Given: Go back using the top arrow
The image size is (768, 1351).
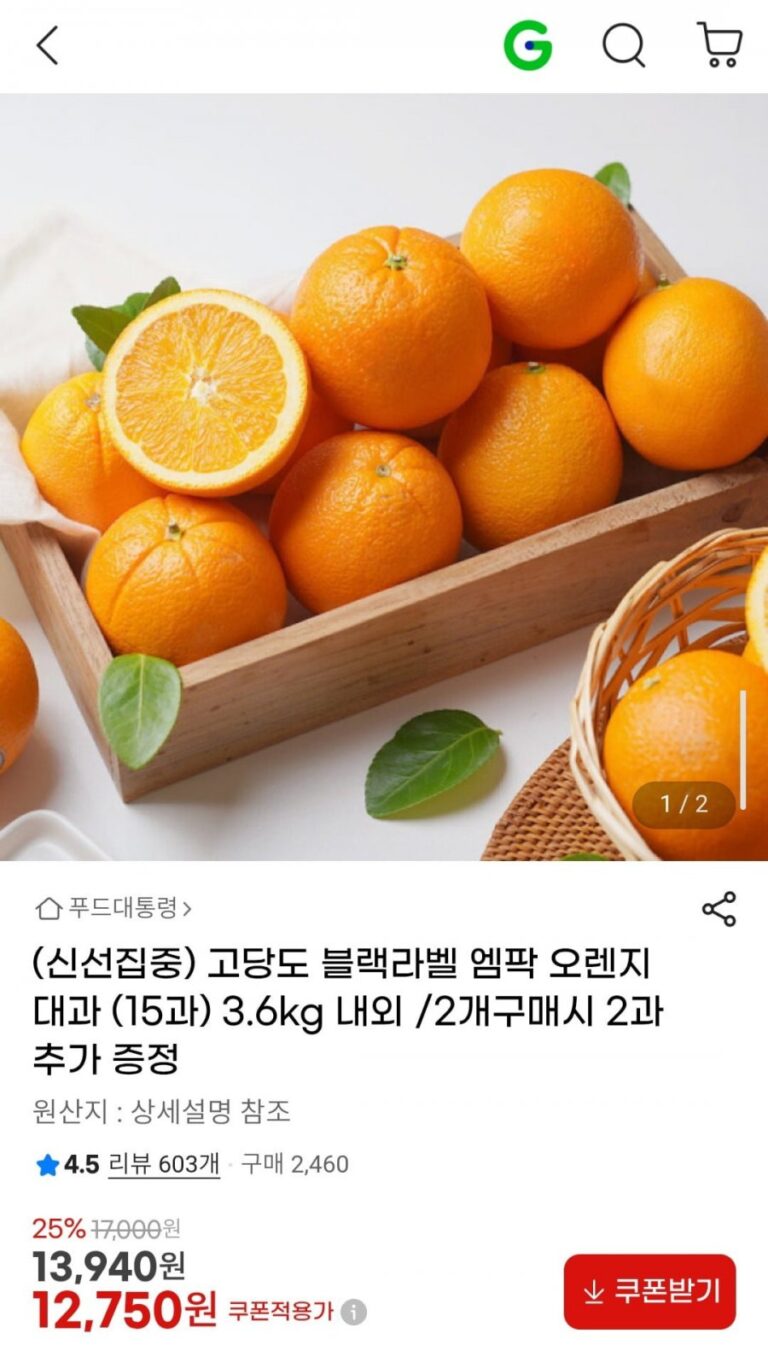Looking at the screenshot, I should click(47, 46).
